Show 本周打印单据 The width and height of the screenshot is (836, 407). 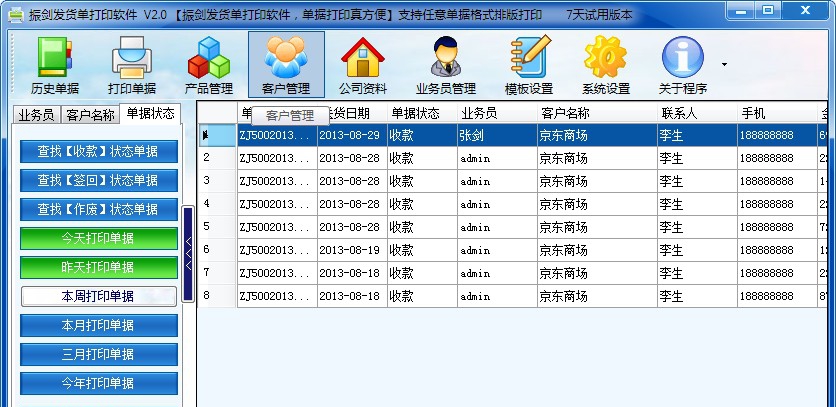(x=99, y=296)
